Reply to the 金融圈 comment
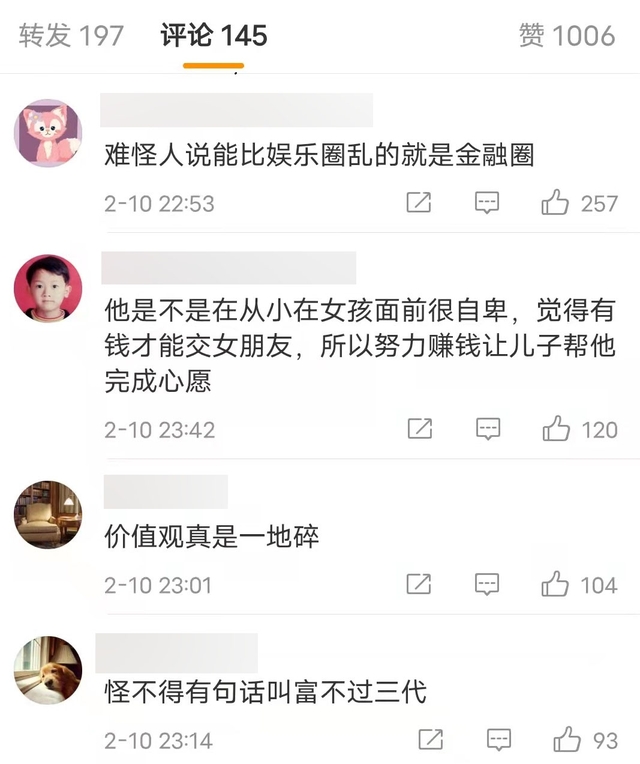Screen dimensions: 640x764 [487, 203]
